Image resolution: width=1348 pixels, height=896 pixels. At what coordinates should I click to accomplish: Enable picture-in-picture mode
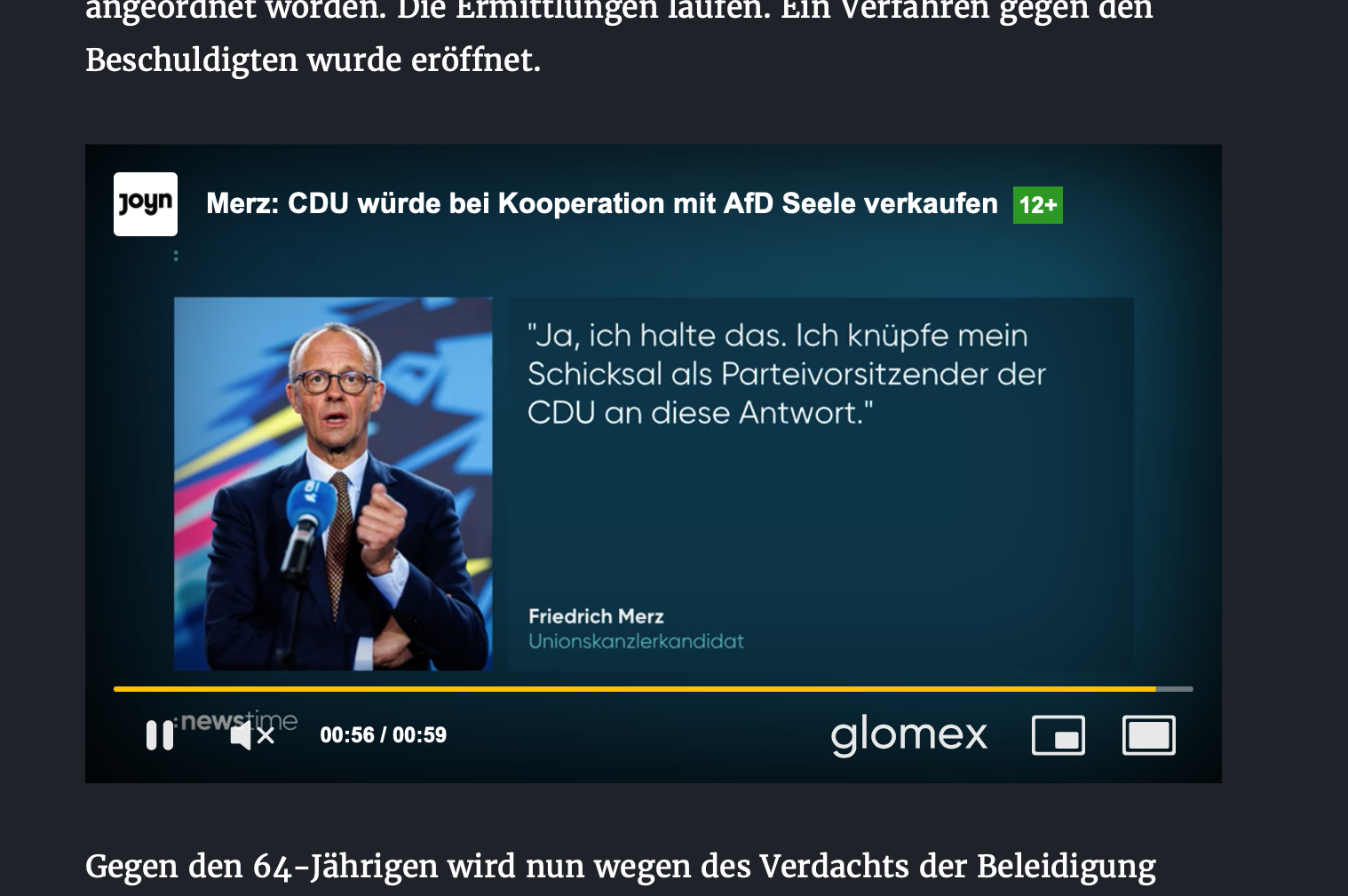tap(1058, 735)
